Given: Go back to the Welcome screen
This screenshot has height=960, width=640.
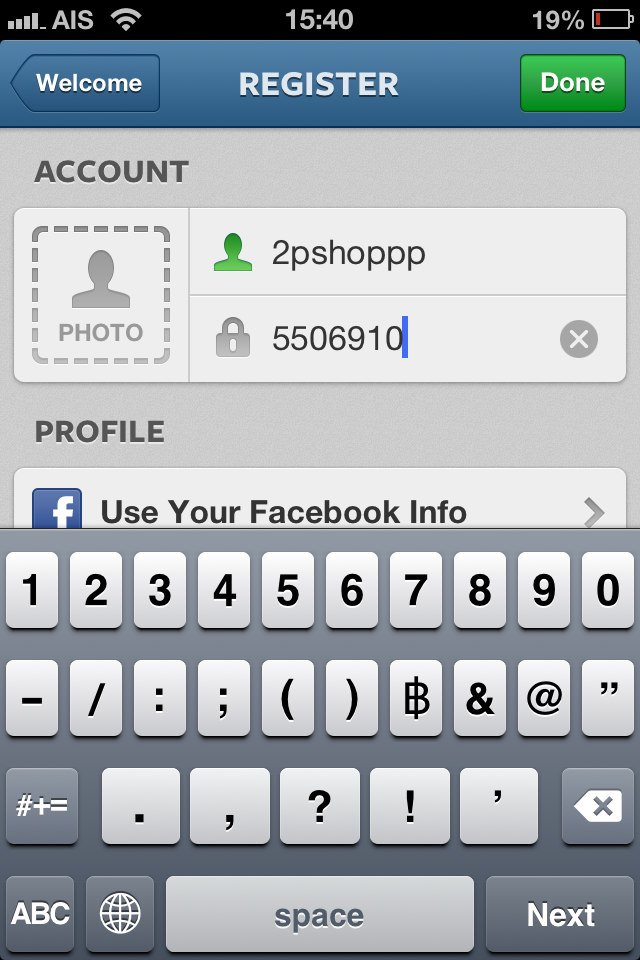Looking at the screenshot, I should click(x=87, y=83).
